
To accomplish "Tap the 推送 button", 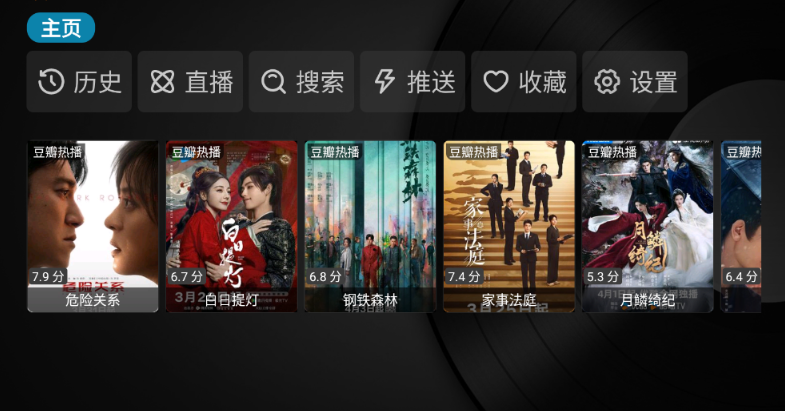I will click(x=413, y=82).
